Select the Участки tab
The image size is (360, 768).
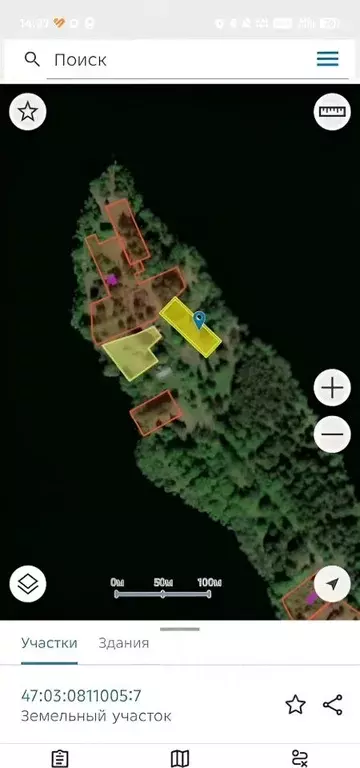(49, 643)
